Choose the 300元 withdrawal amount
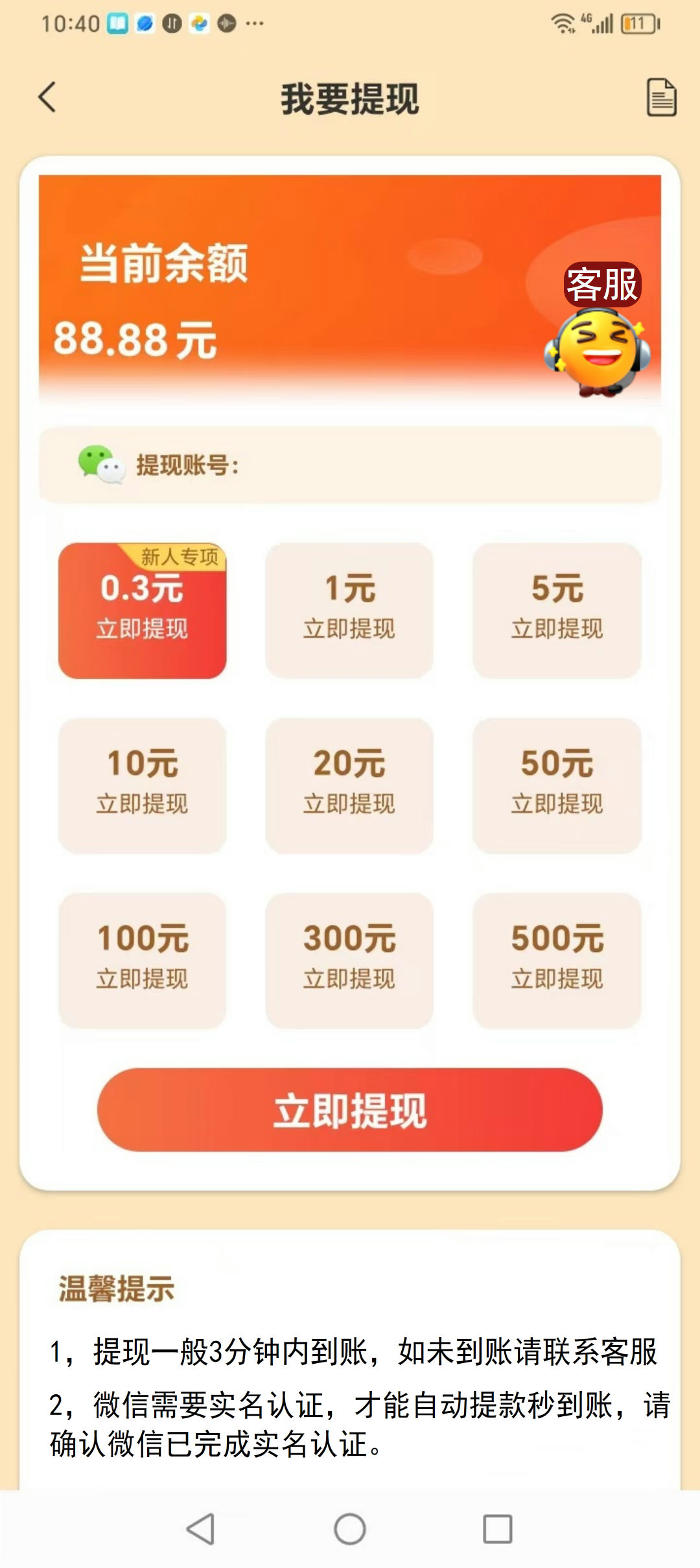Screen dimensions: 700x1568 click(349, 960)
